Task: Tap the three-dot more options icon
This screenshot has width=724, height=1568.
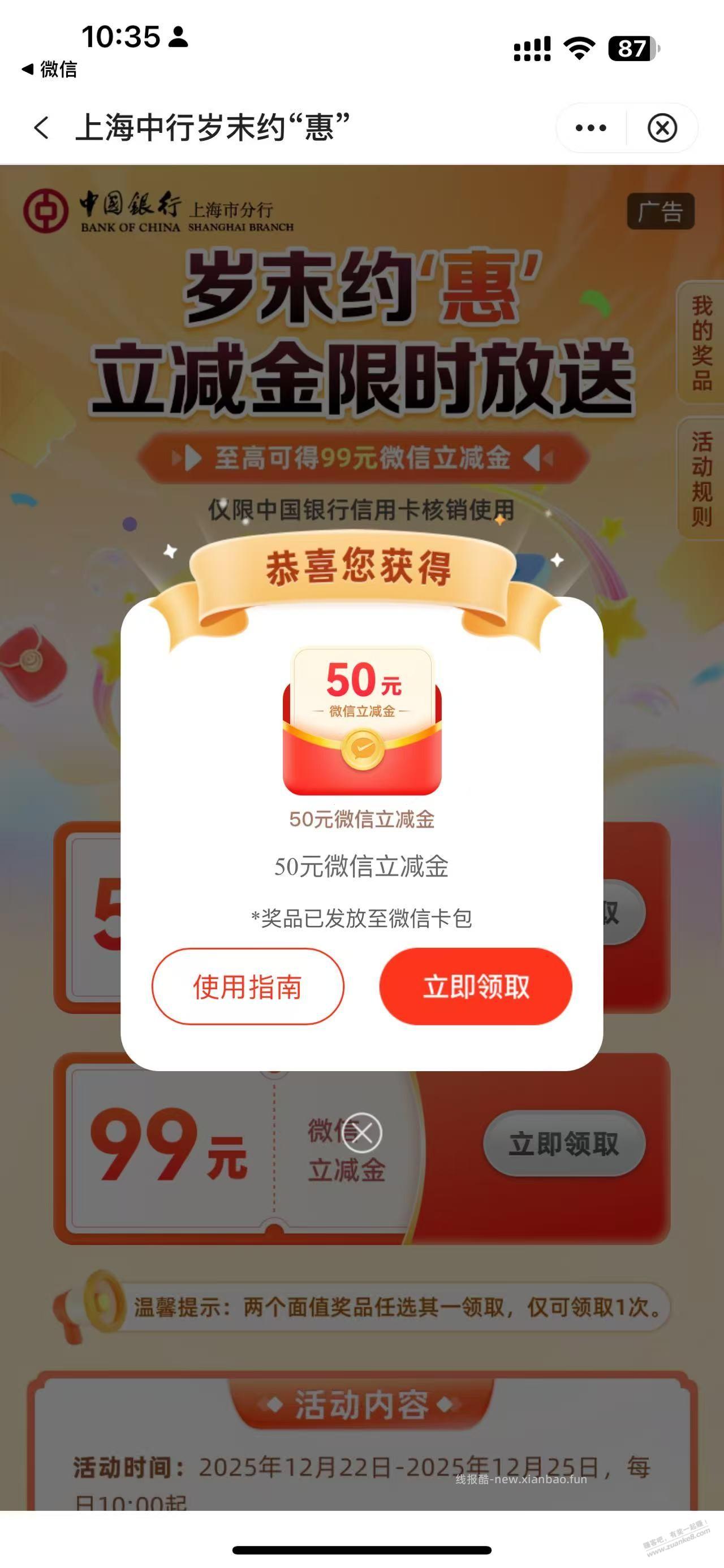Action: coord(591,127)
